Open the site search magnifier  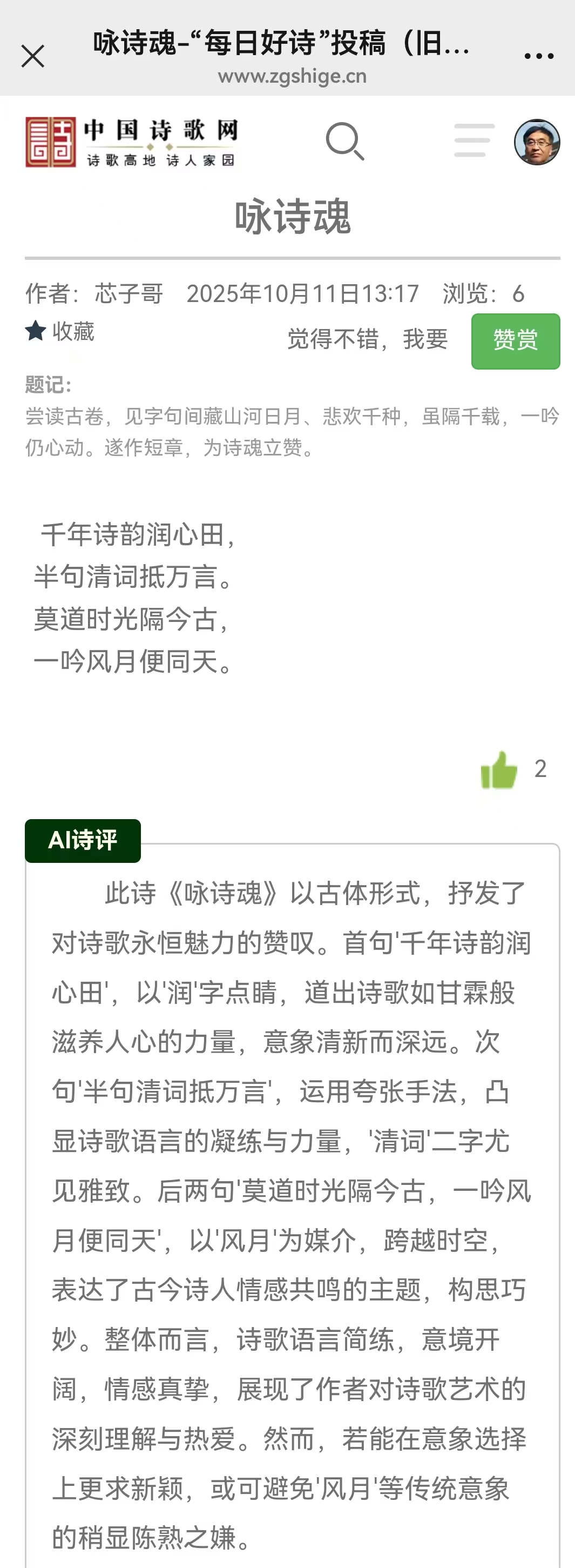(x=344, y=141)
